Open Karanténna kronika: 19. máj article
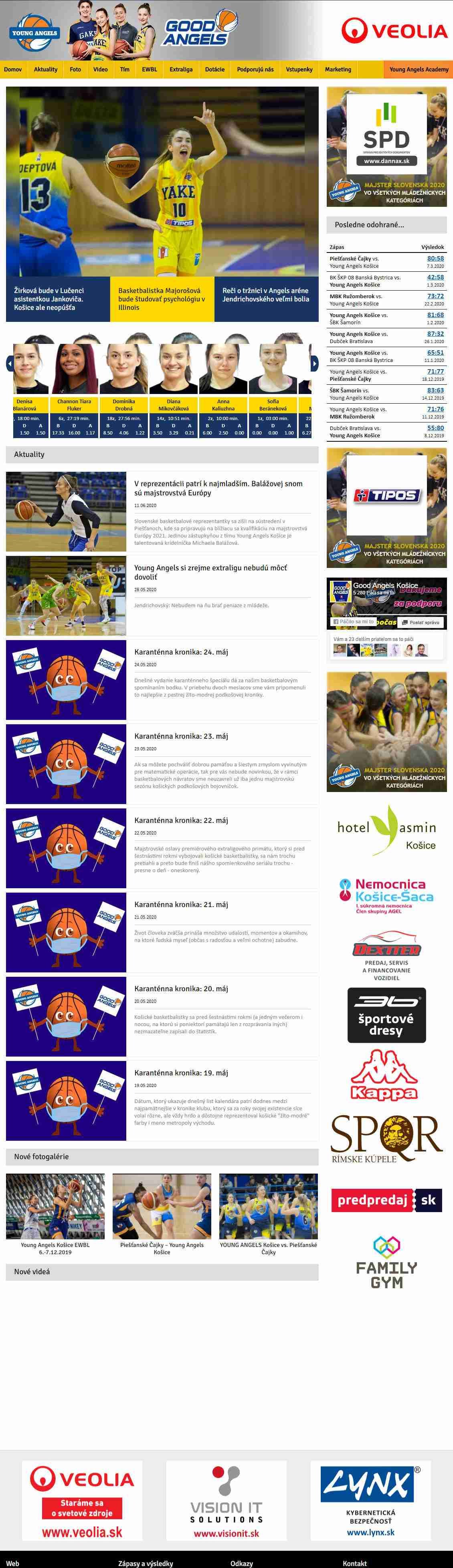Screen dimensions: 453x1568 click(x=181, y=1073)
